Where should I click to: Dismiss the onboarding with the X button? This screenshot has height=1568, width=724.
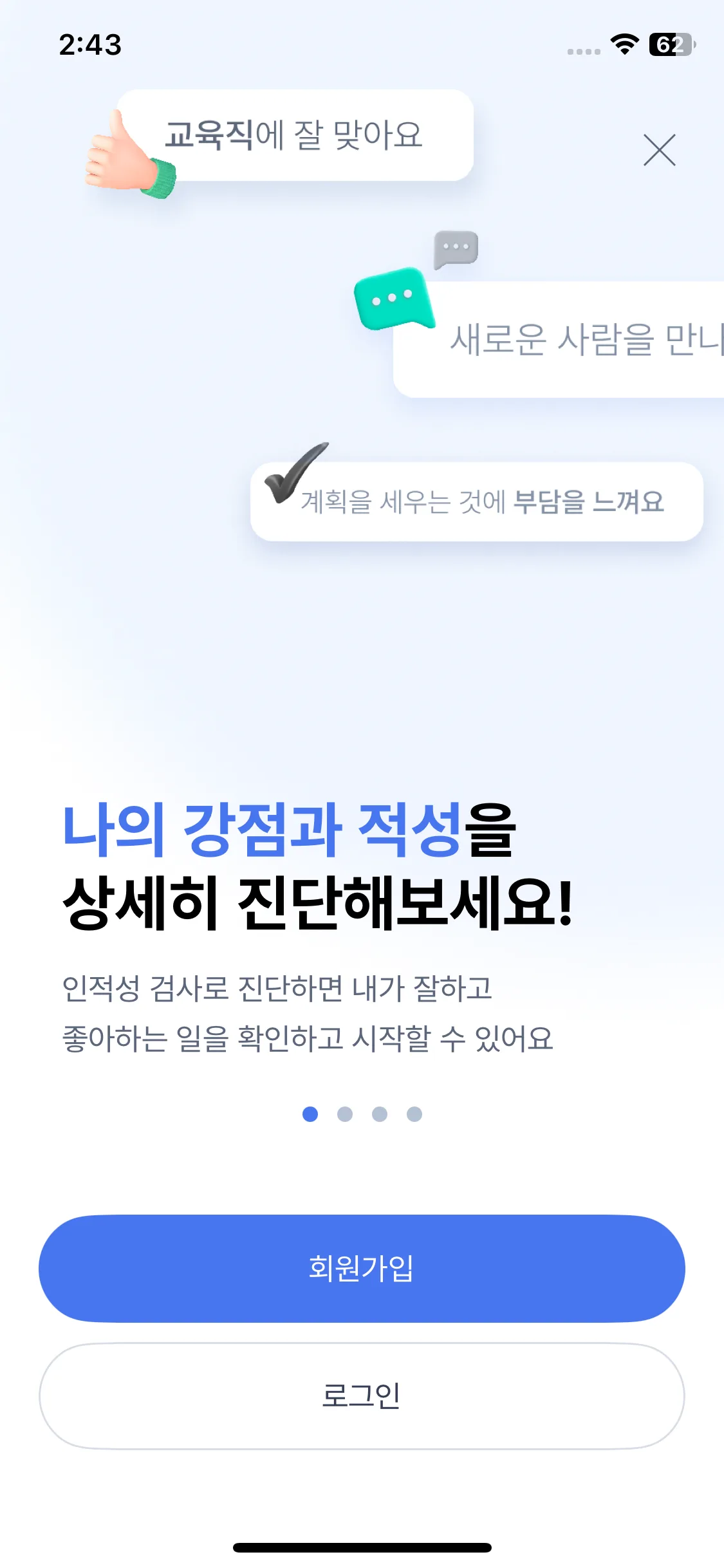(x=660, y=150)
